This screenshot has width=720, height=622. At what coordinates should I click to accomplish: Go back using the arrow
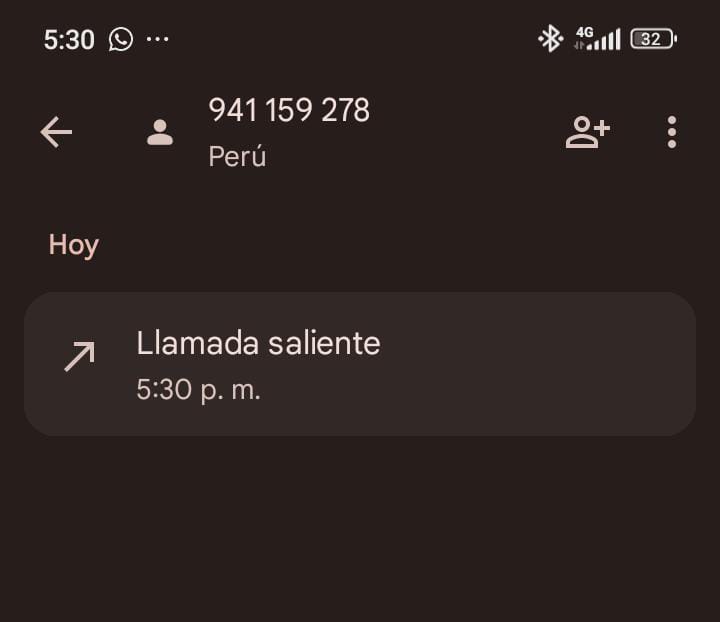(56, 132)
